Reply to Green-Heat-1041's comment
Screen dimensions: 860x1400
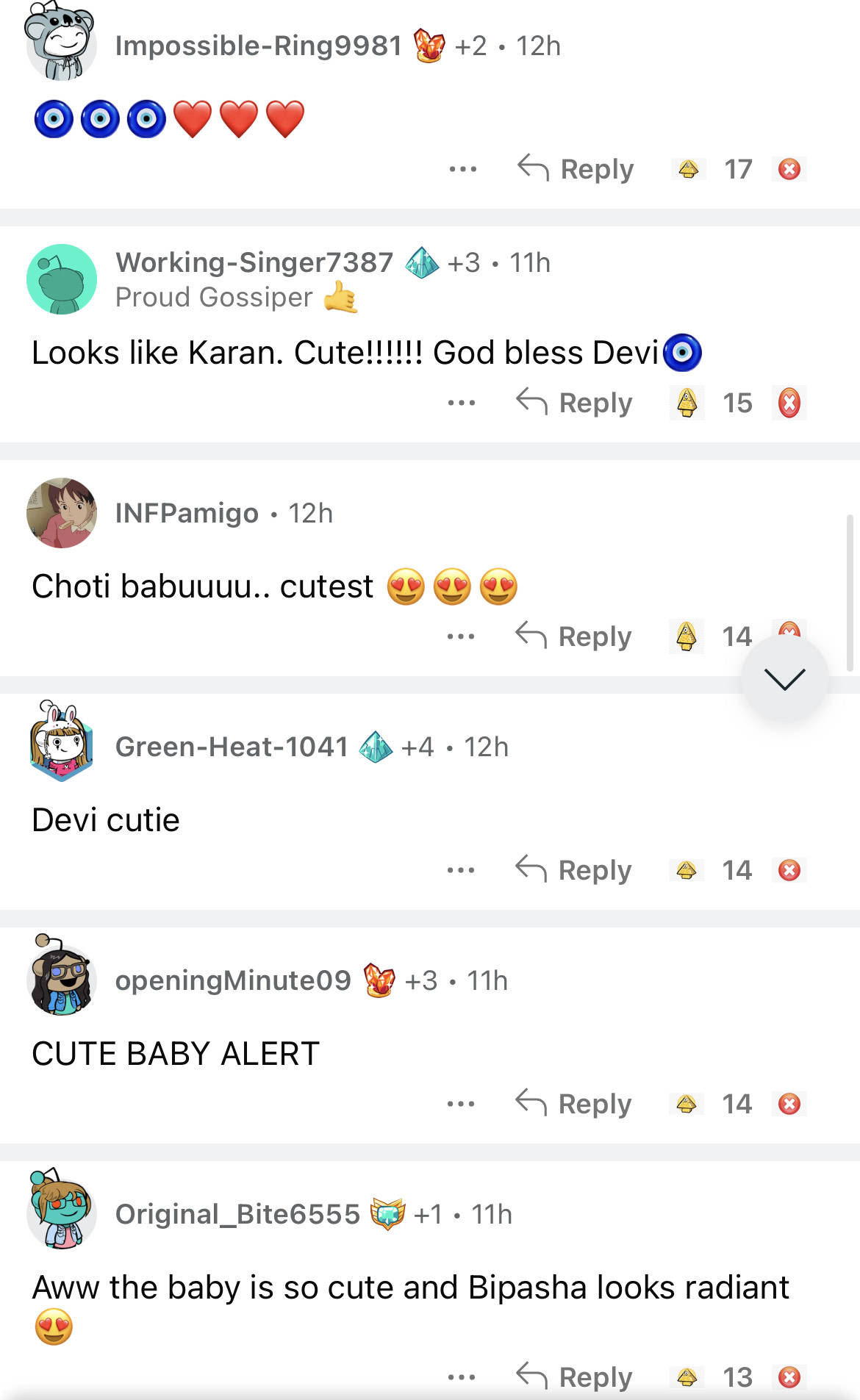click(573, 870)
